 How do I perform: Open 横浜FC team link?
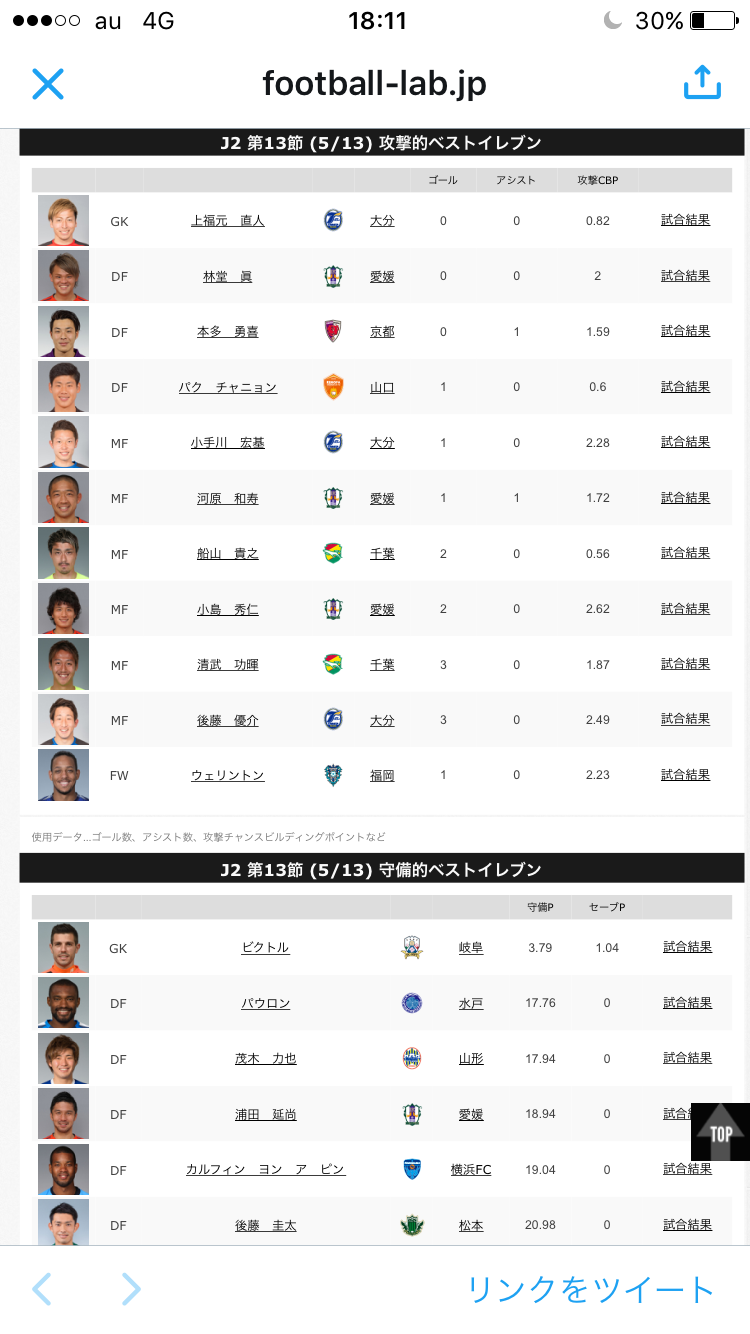tap(471, 1170)
